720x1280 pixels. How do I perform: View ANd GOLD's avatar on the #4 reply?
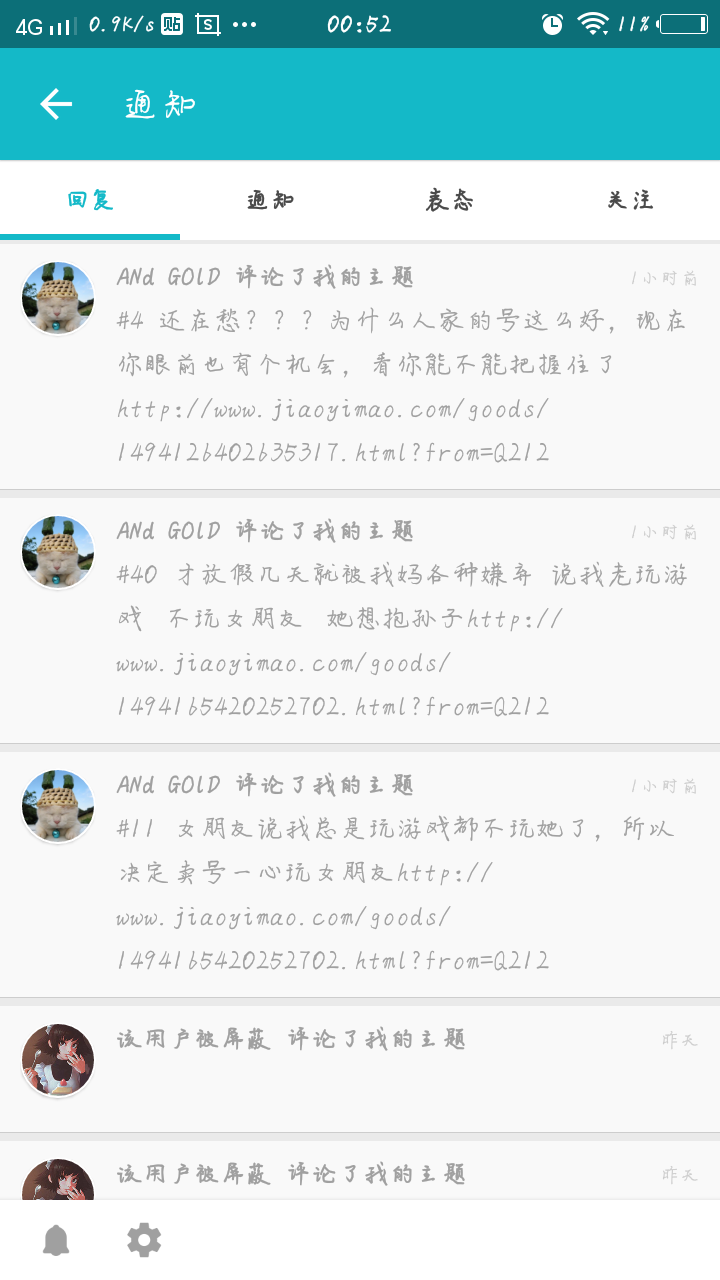58,298
